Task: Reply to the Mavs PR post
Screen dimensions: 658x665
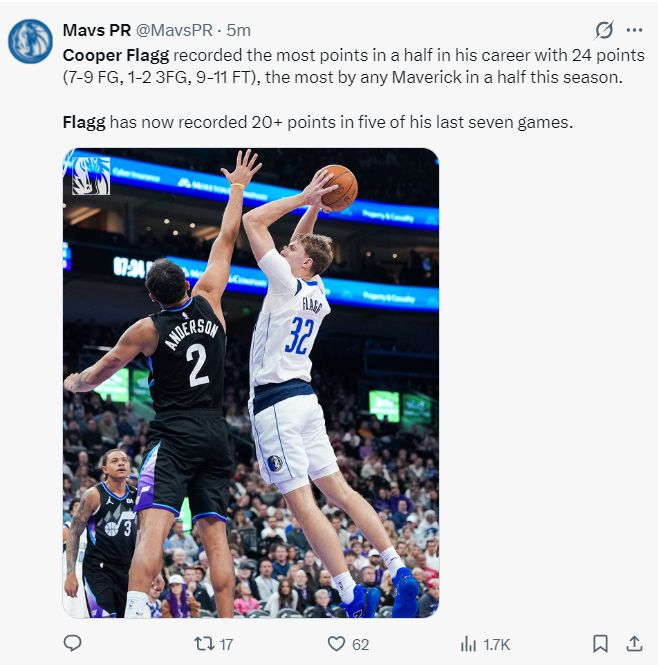Action: coord(72,643)
